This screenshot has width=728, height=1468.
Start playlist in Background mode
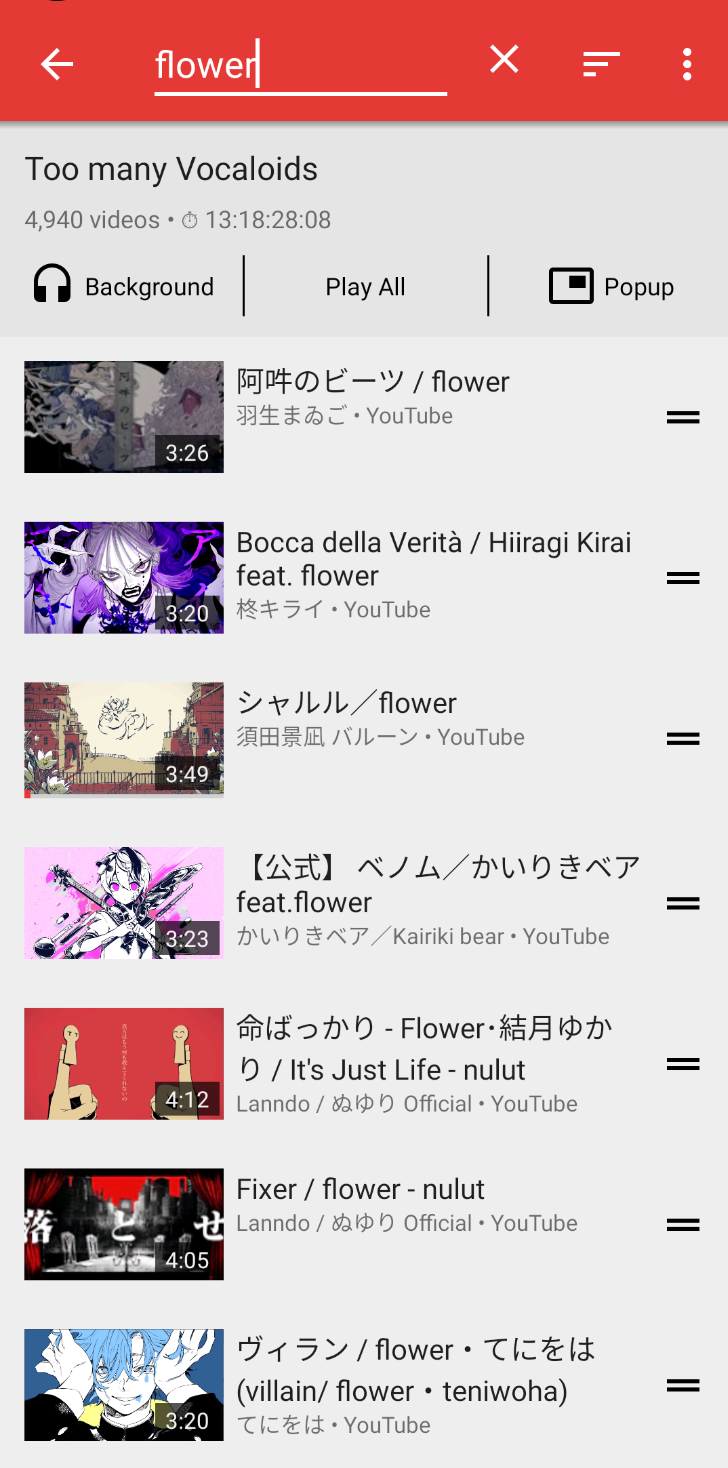coord(124,286)
